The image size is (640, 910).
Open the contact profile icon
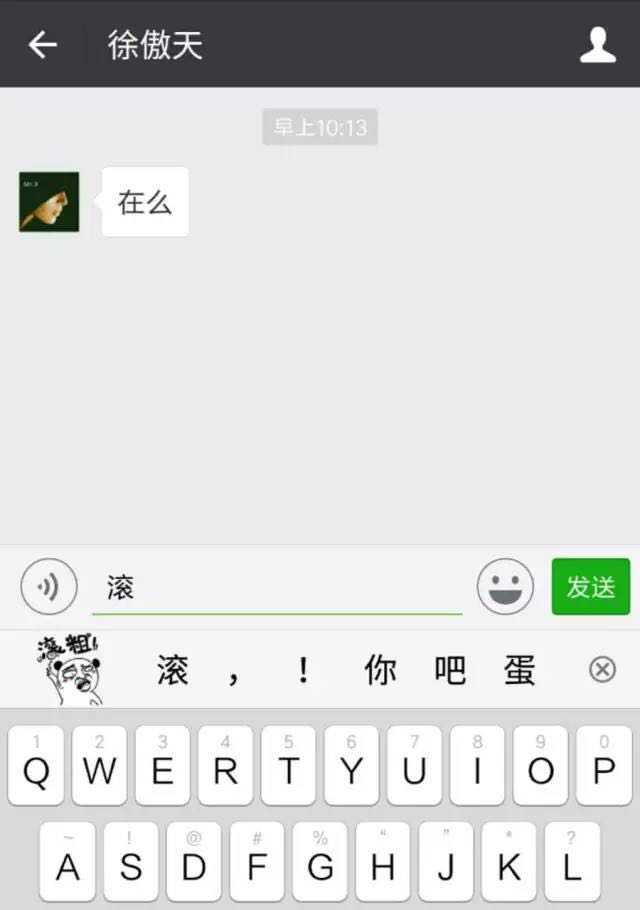597,45
